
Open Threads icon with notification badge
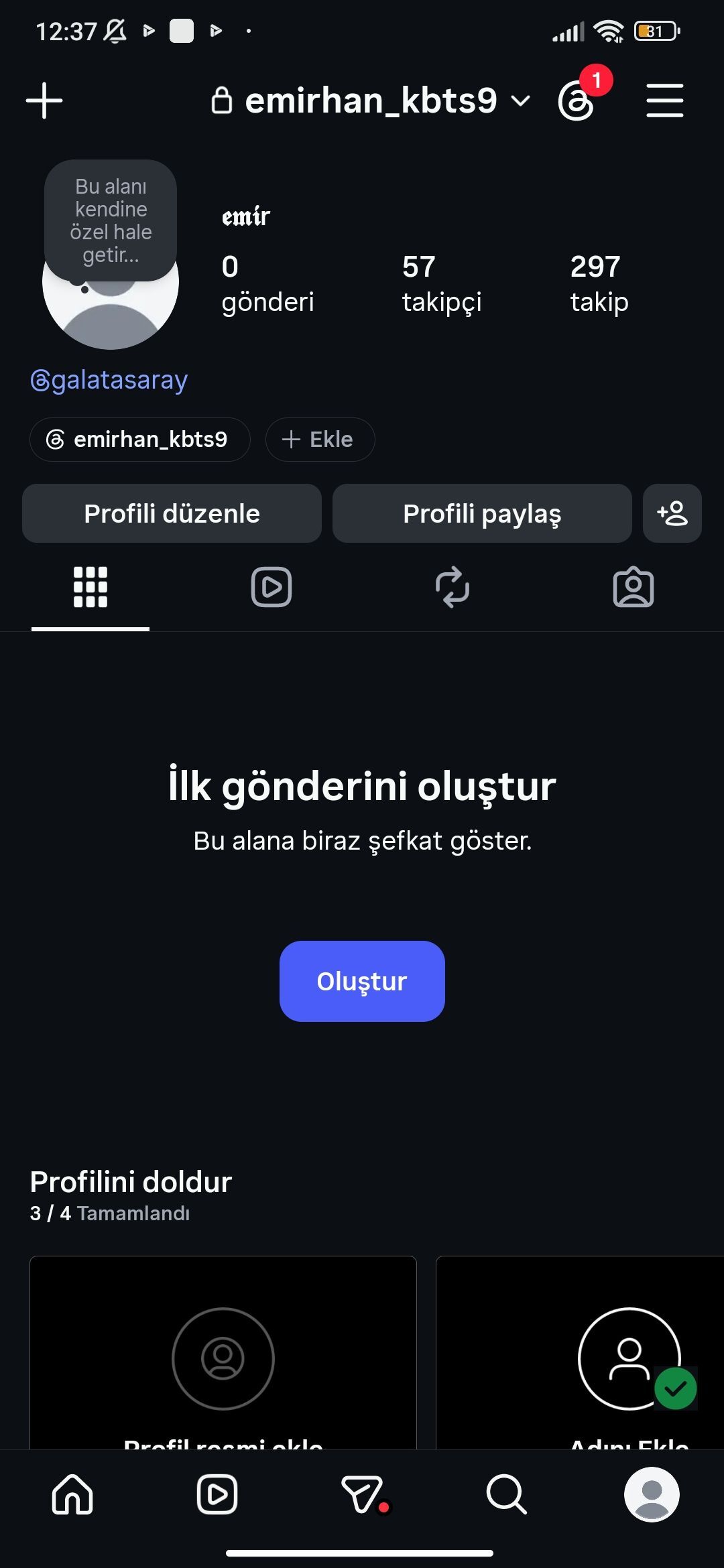tap(577, 102)
